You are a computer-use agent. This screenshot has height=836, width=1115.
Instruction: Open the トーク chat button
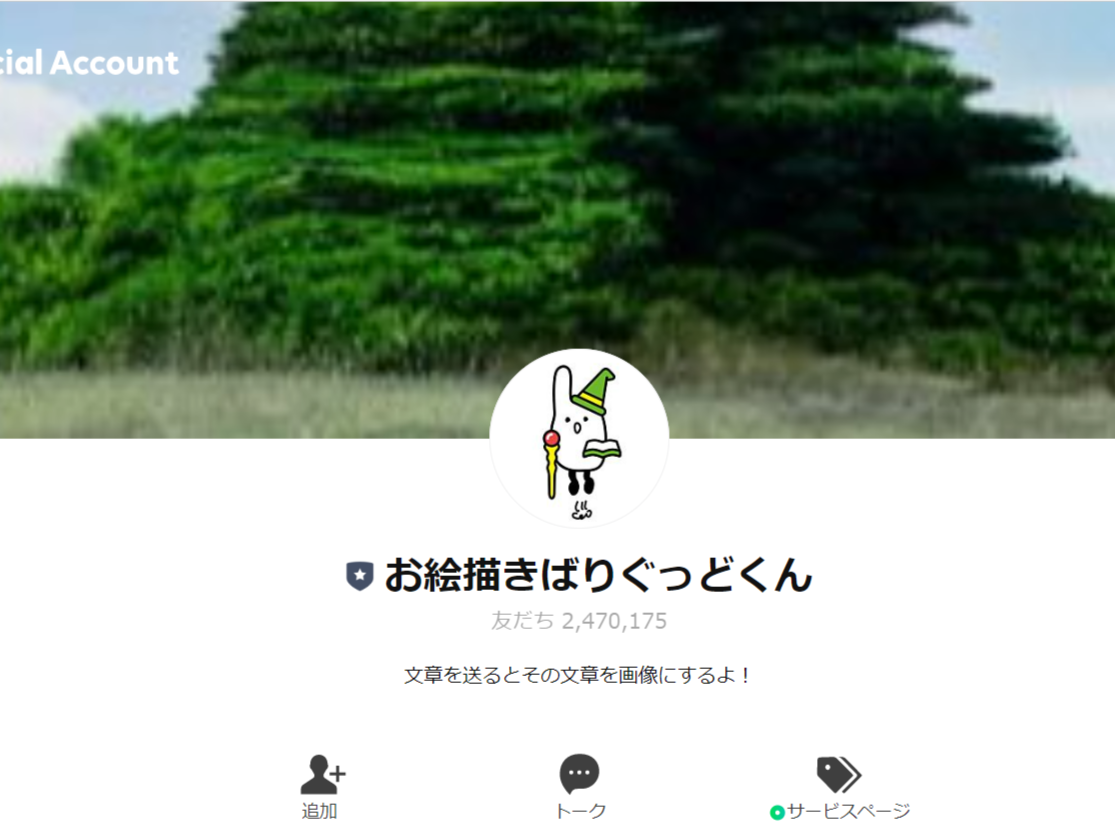[x=579, y=786]
